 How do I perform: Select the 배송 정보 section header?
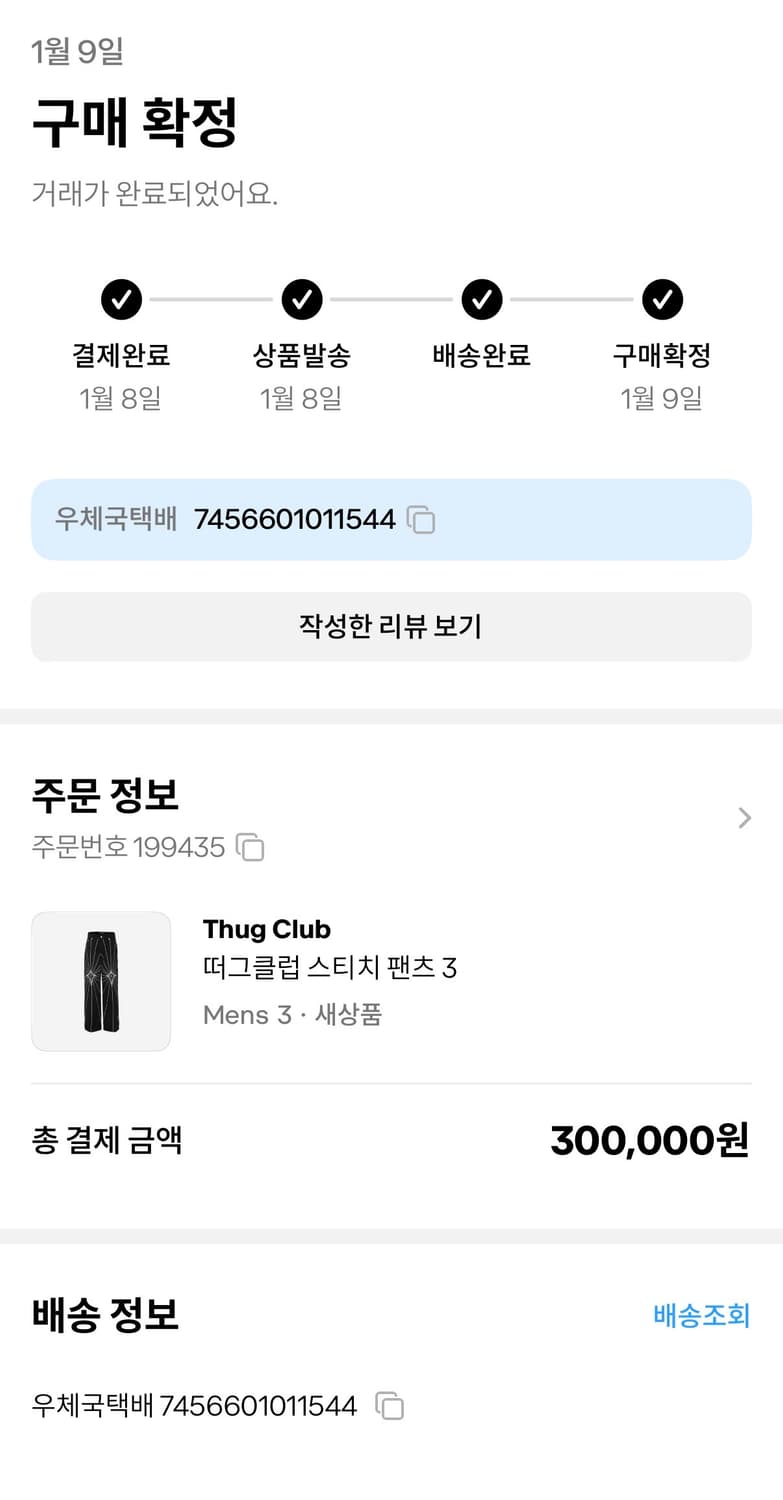click(105, 1317)
